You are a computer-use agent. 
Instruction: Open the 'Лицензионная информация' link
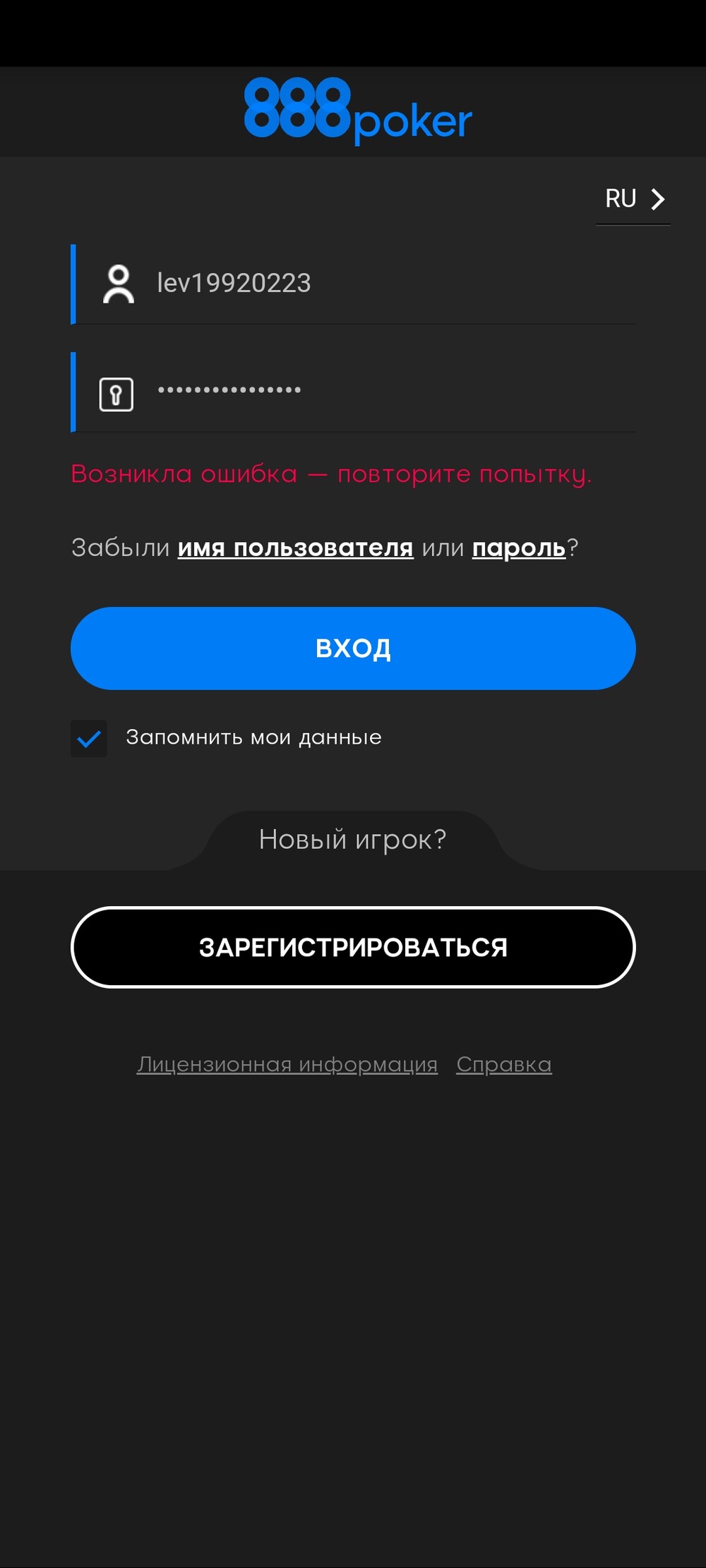pyautogui.click(x=287, y=1064)
